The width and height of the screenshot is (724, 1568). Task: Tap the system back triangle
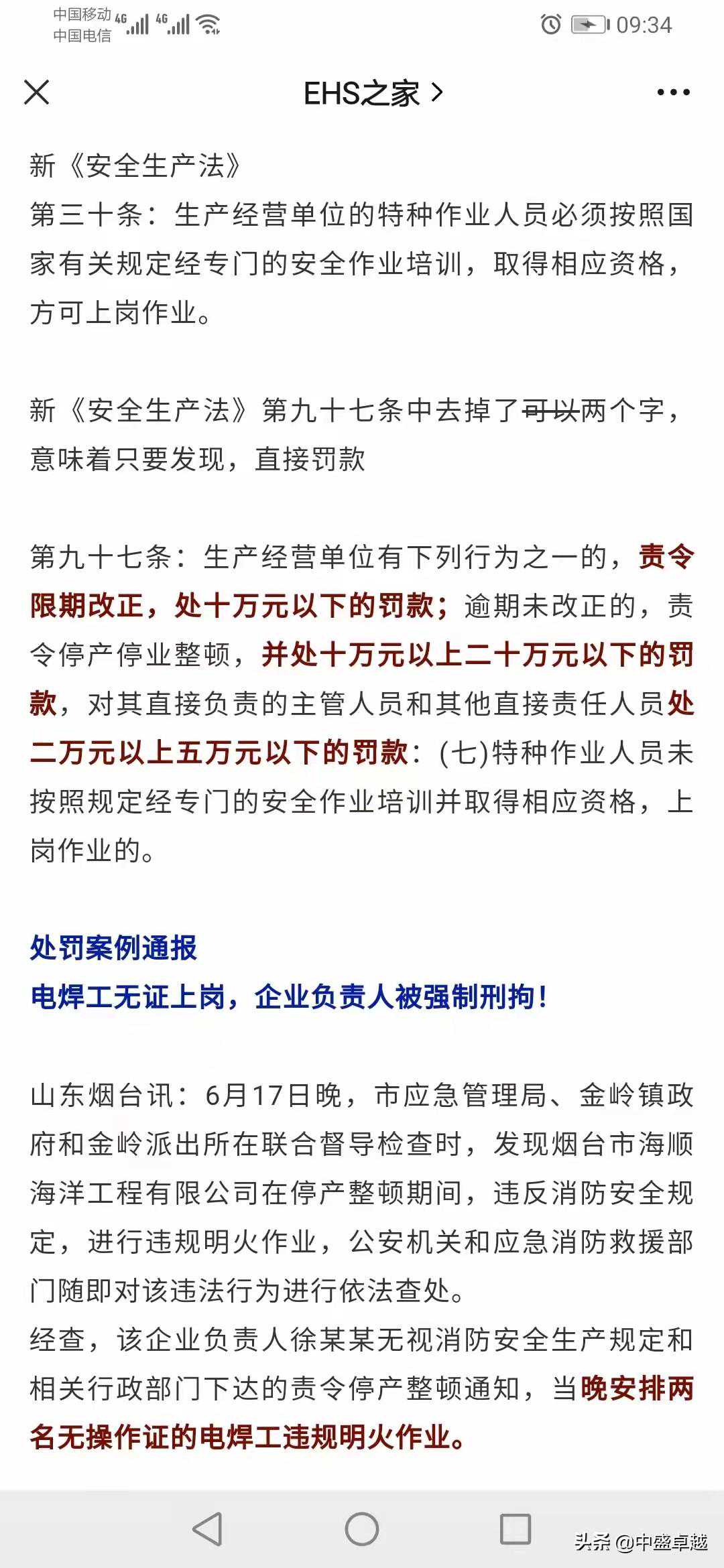coord(207,1529)
